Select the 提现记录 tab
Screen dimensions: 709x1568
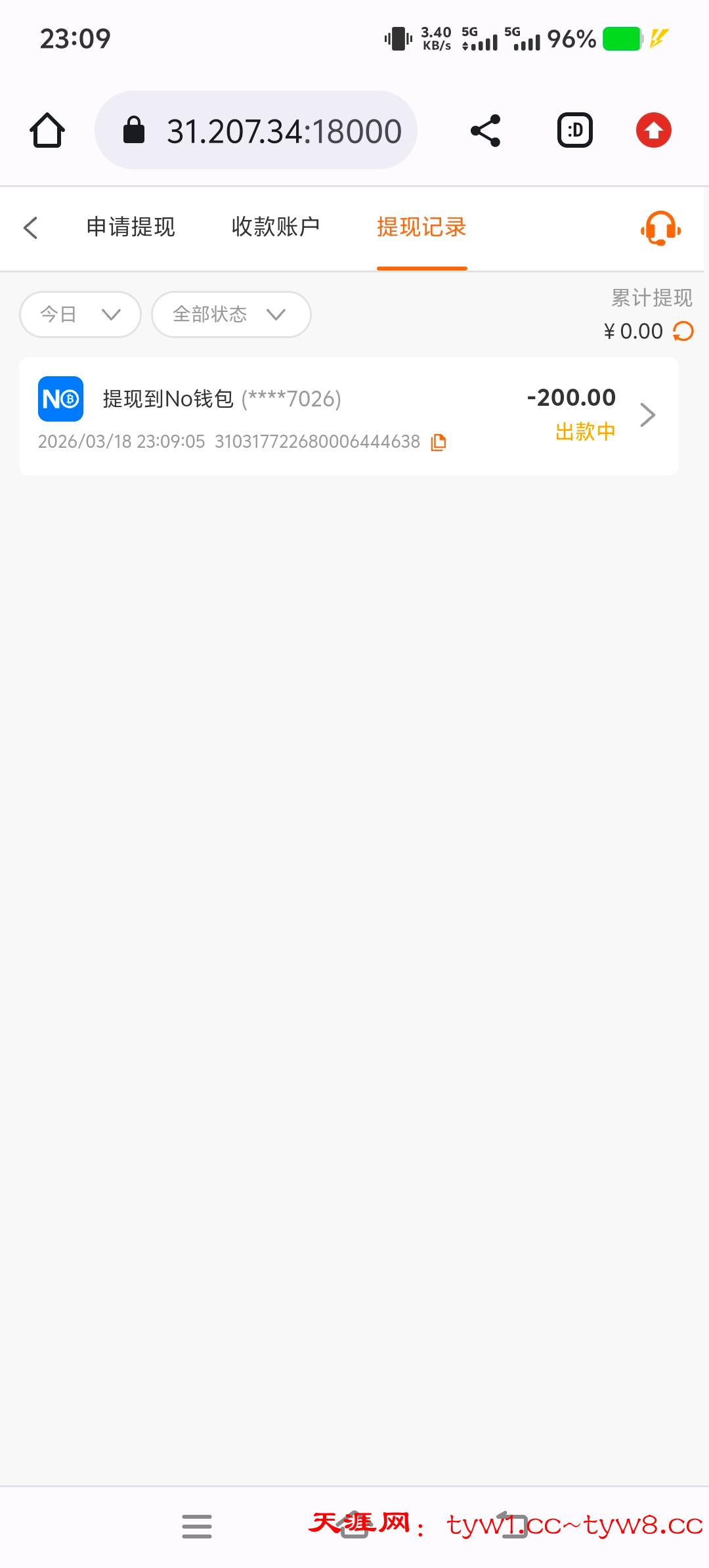[x=421, y=227]
